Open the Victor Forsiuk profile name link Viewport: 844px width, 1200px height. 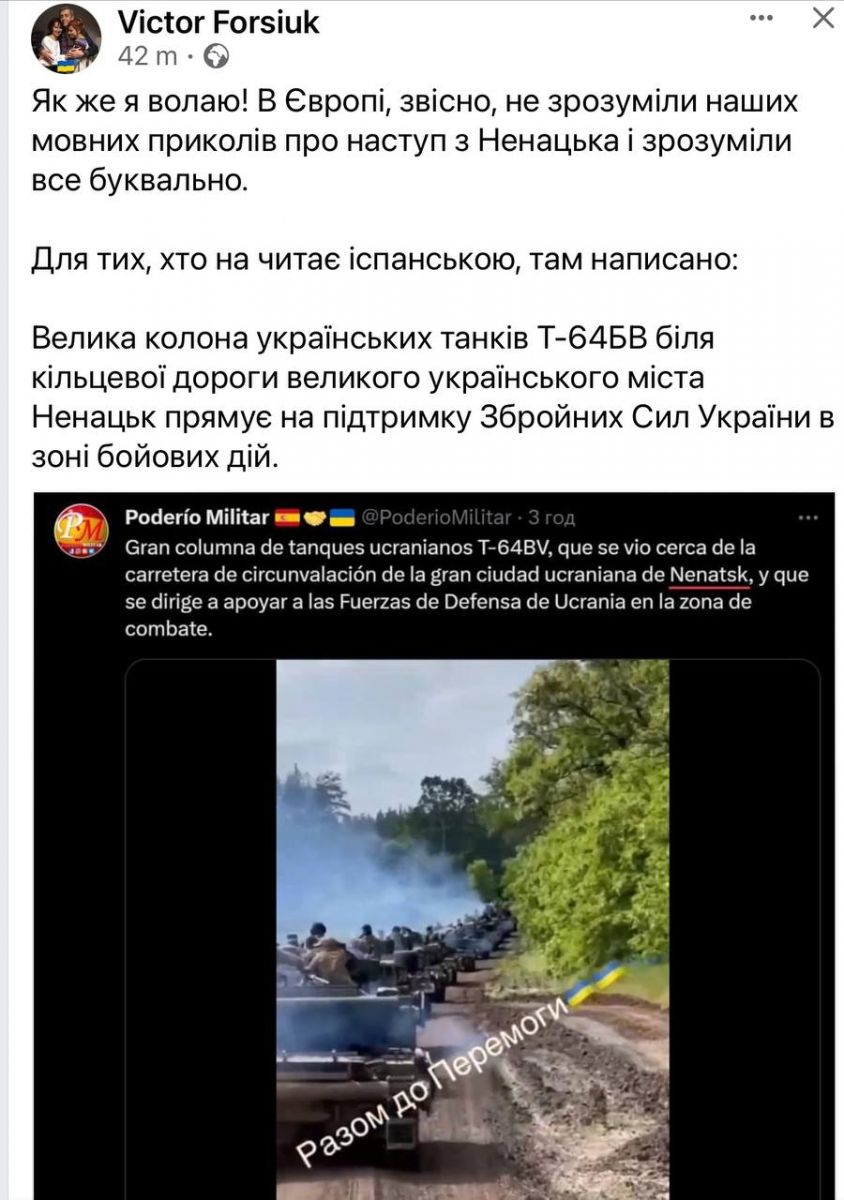[218, 22]
